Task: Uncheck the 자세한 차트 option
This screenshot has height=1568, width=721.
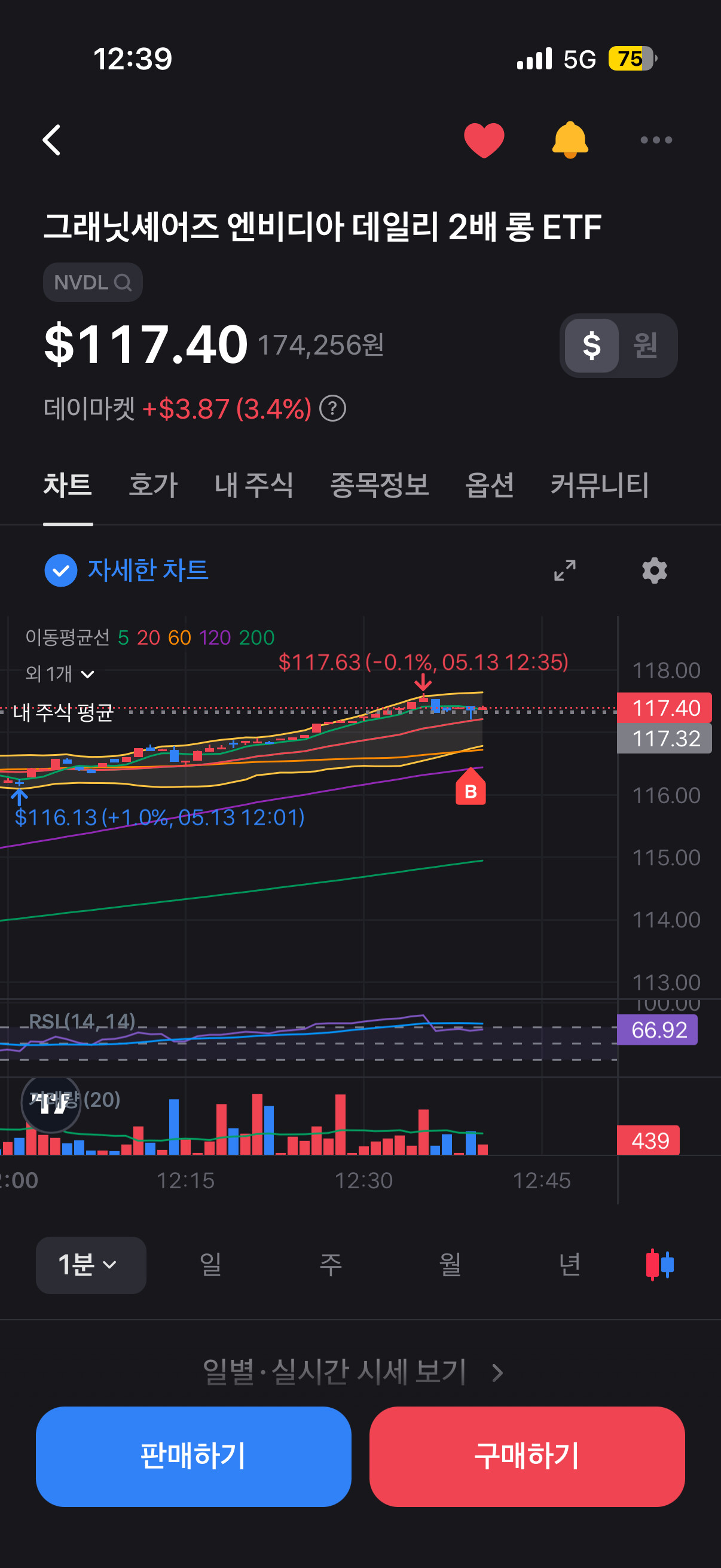Action: pos(127,571)
